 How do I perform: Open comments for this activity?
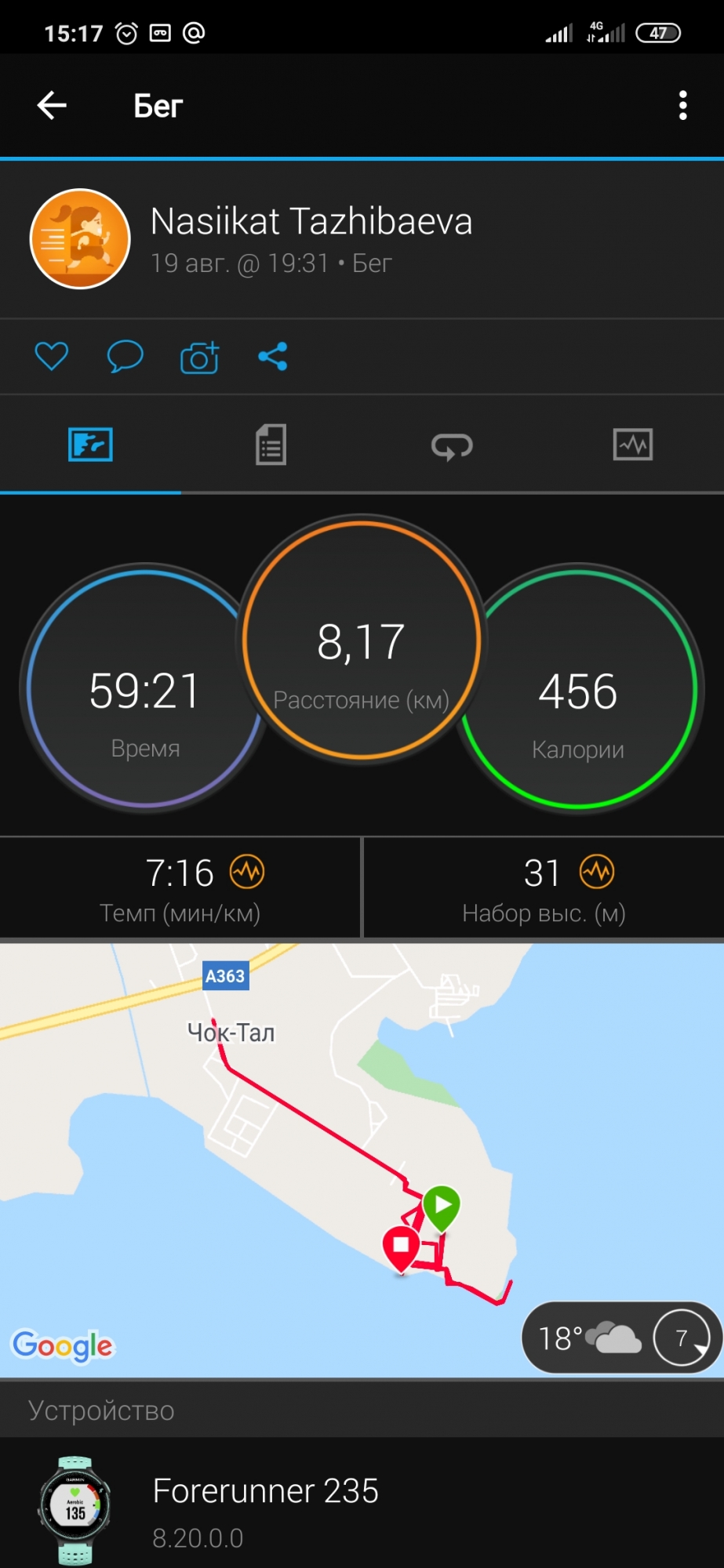click(125, 357)
